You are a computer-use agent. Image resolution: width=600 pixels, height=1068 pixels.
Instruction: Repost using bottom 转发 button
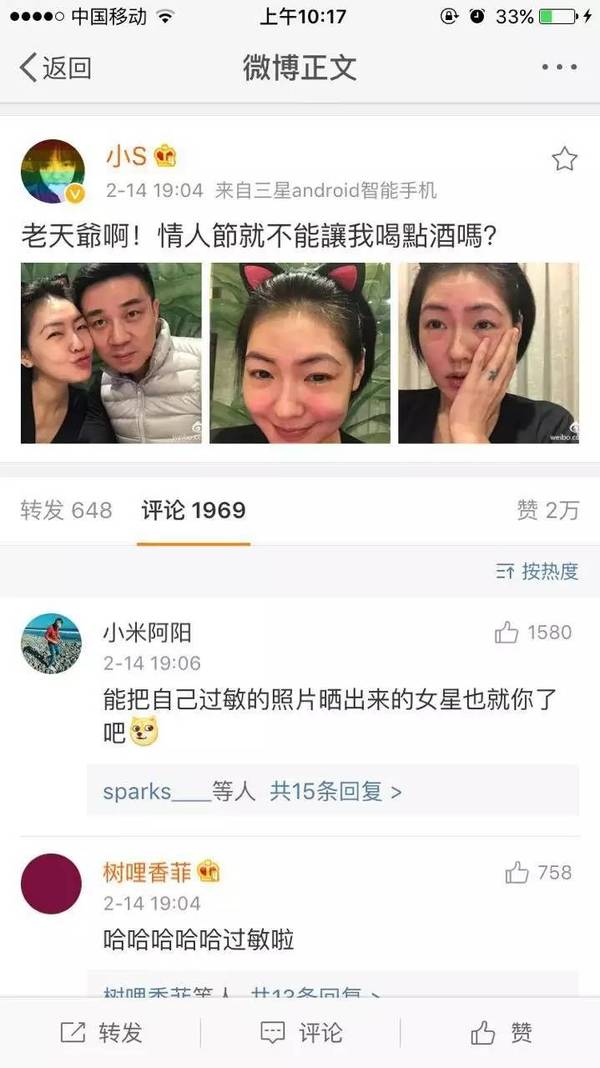point(100,1032)
